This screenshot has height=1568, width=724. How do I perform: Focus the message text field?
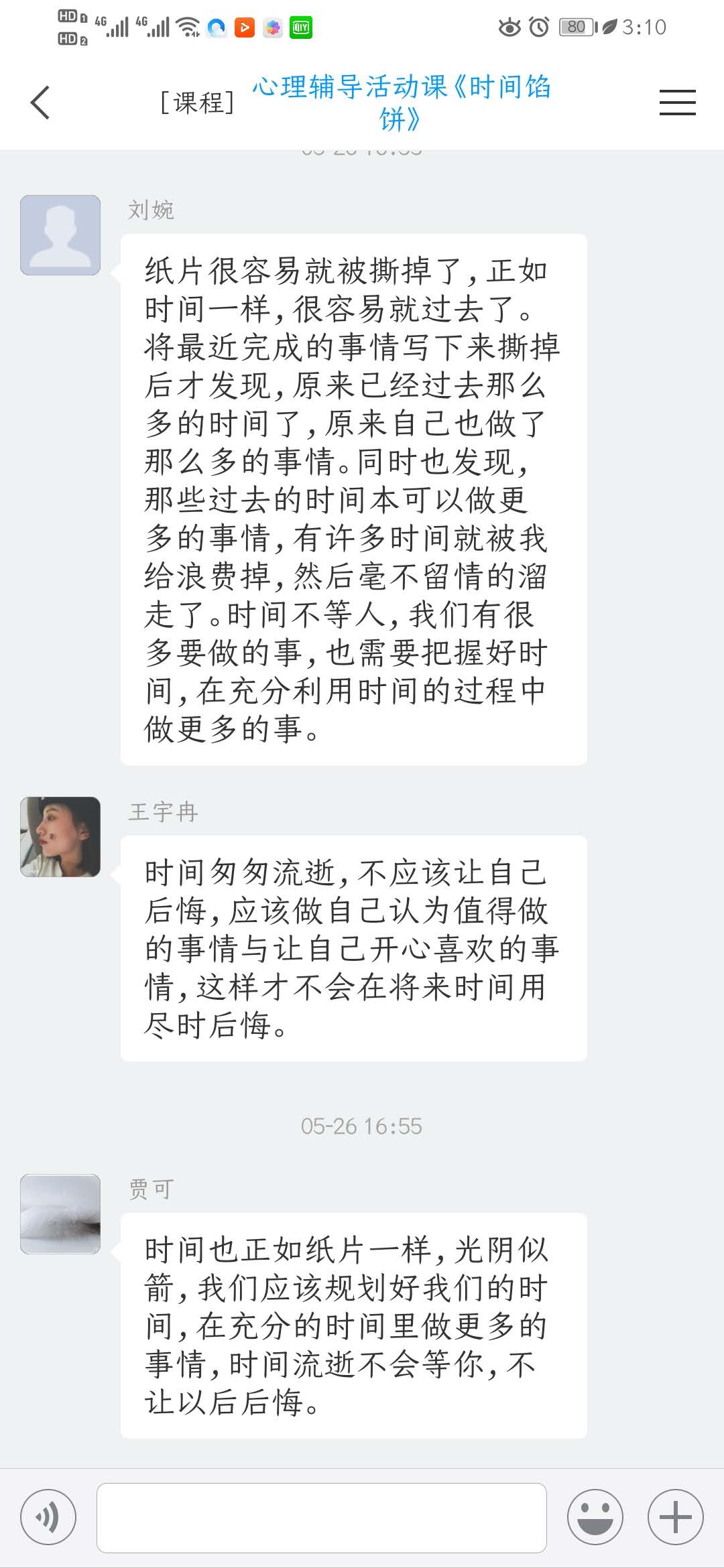(322, 1518)
